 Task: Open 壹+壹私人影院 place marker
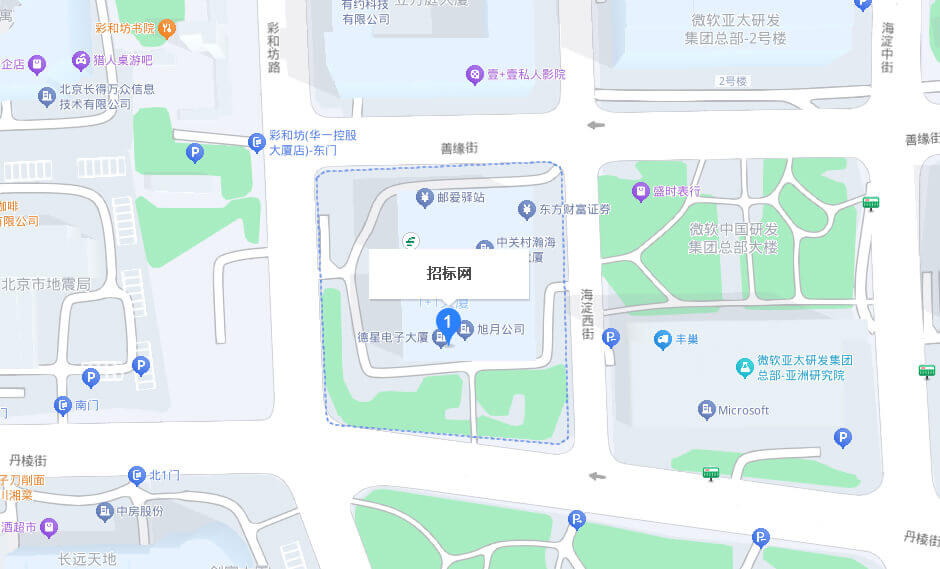click(475, 74)
